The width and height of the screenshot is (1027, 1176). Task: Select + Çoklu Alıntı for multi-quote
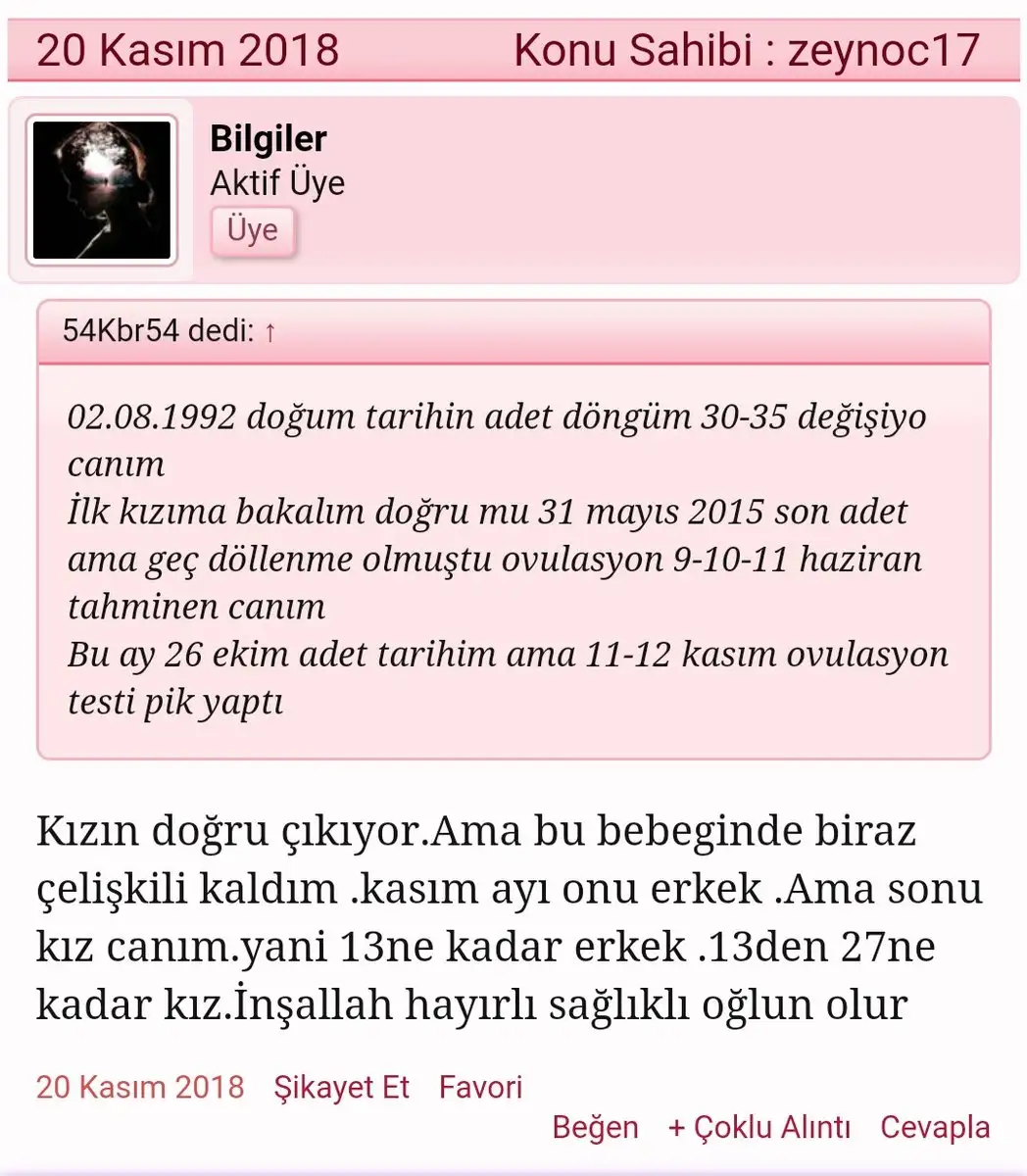[x=758, y=1127]
